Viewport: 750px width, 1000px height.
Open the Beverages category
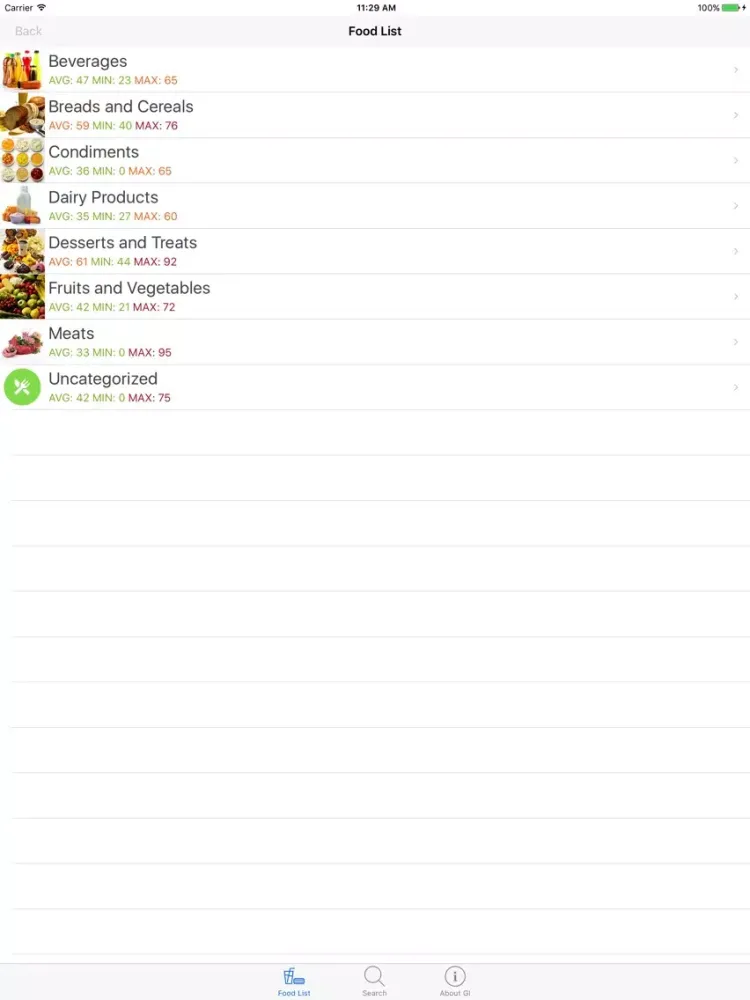[375, 70]
